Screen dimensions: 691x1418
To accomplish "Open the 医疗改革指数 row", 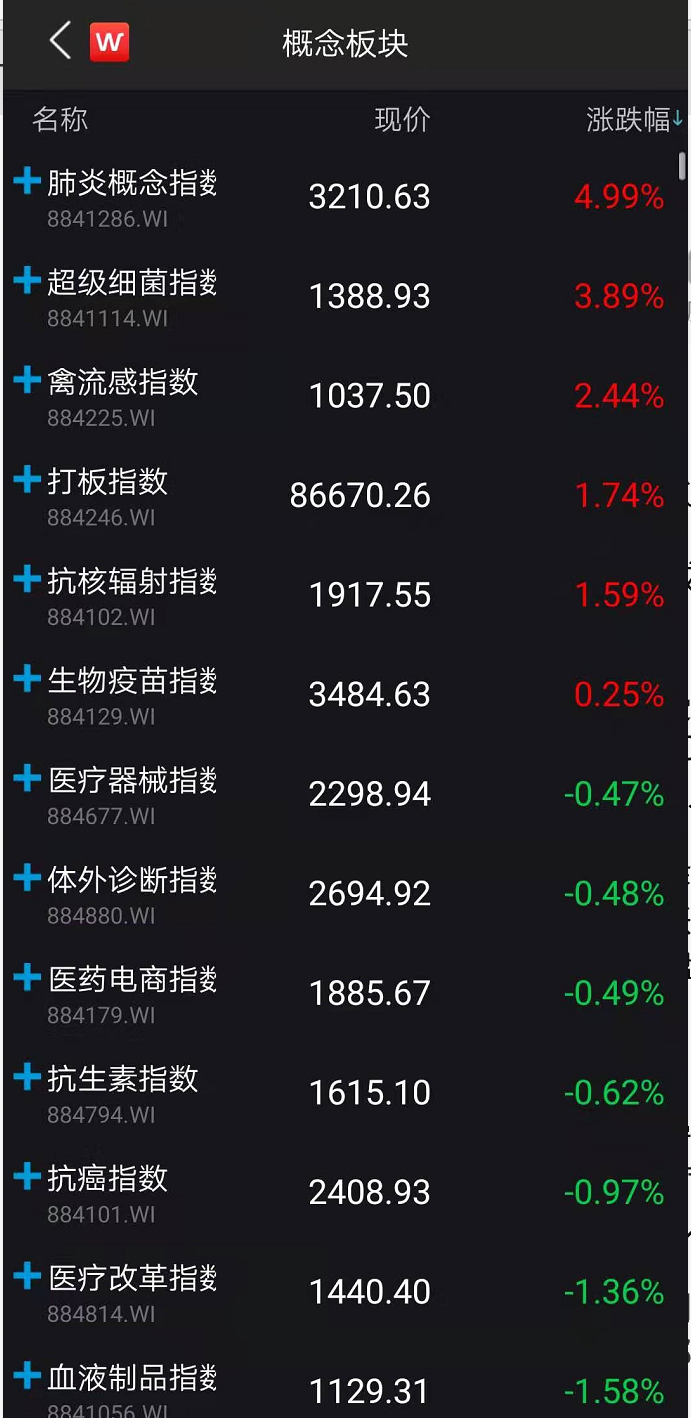I will click(345, 1291).
